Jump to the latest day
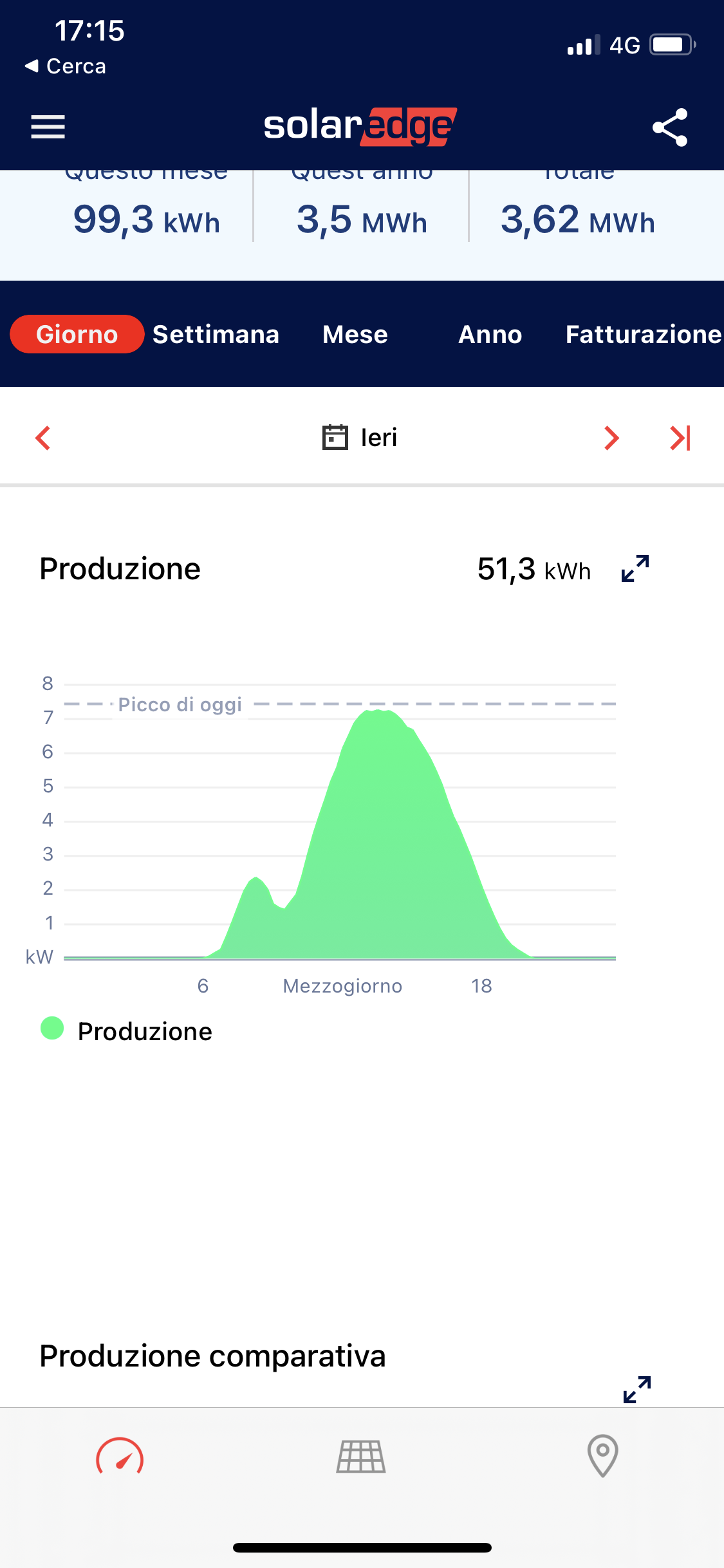The height and width of the screenshot is (1568, 724). [680, 438]
